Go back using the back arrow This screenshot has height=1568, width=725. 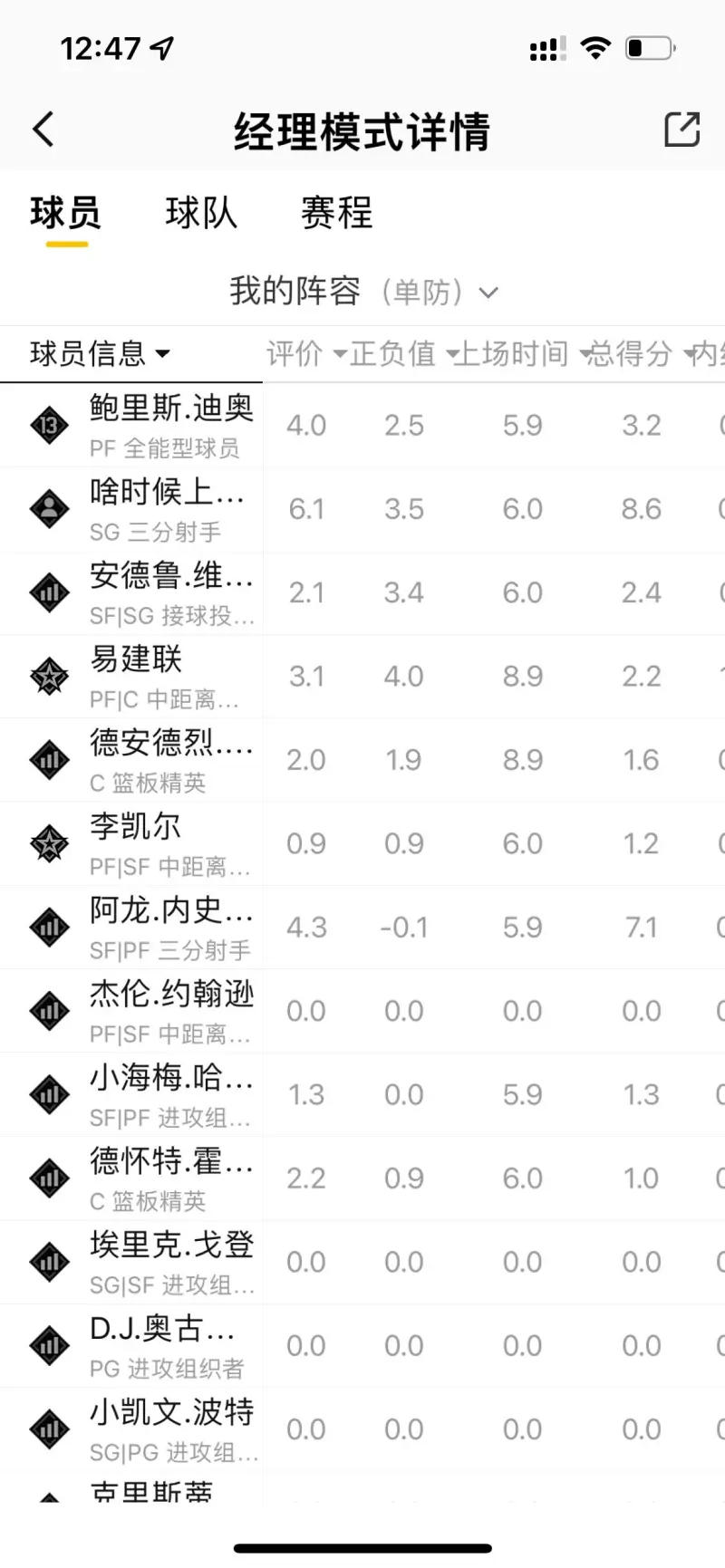click(x=43, y=130)
